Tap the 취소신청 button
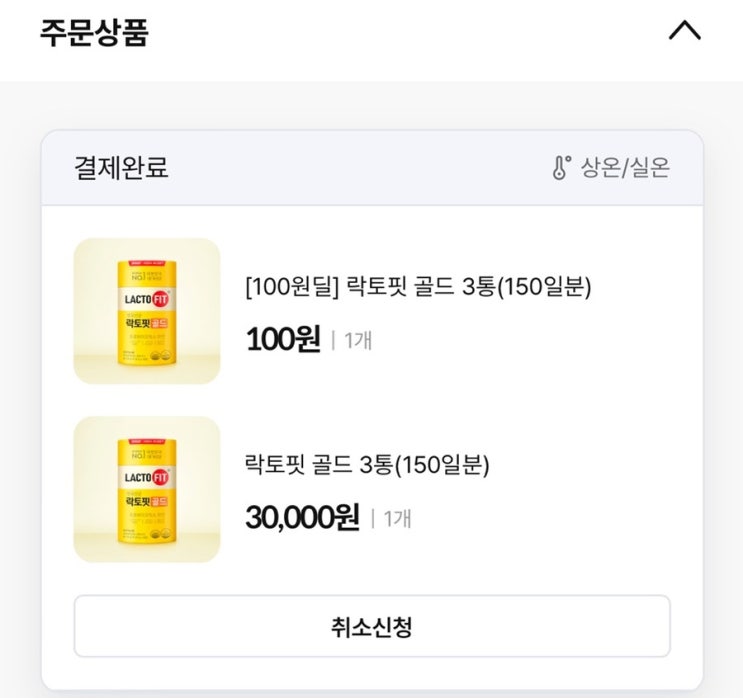 [372, 627]
